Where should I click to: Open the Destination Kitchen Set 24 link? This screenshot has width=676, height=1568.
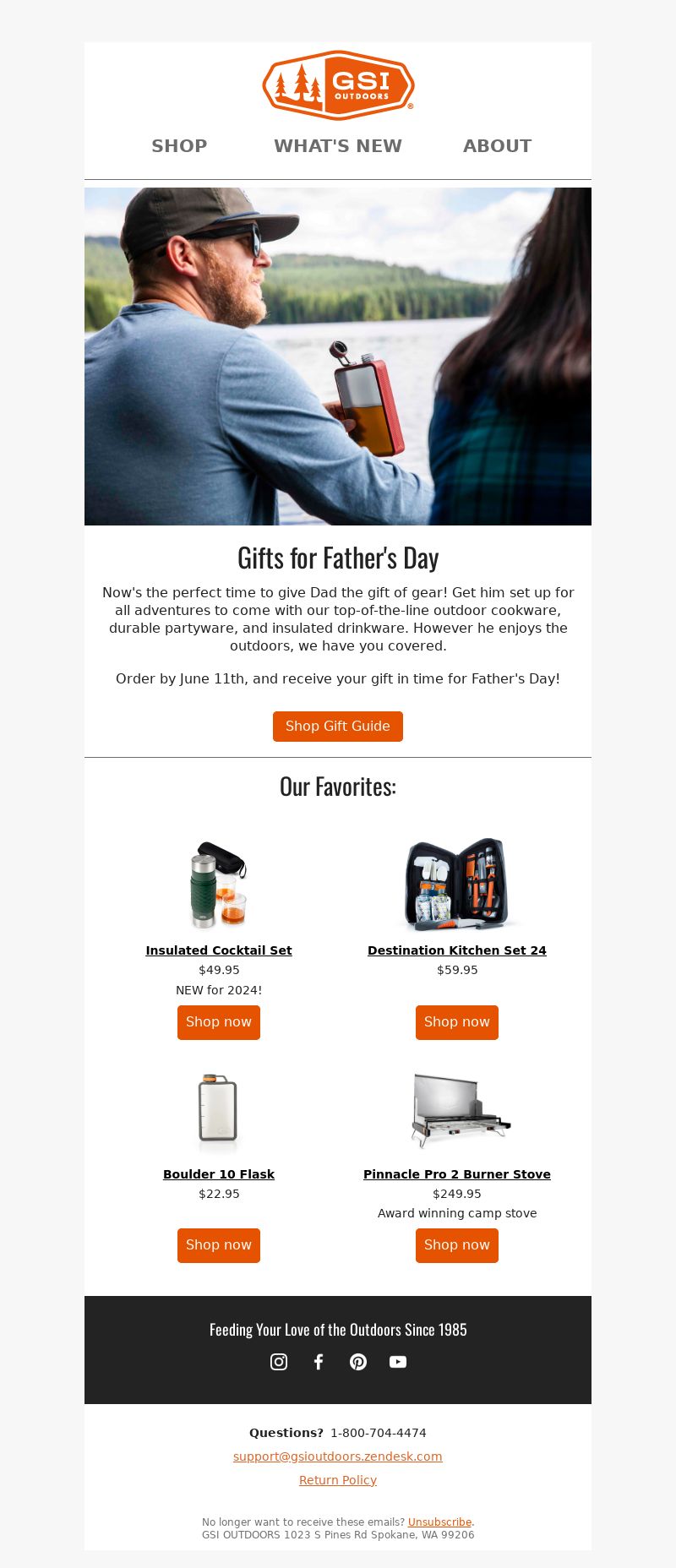457,950
